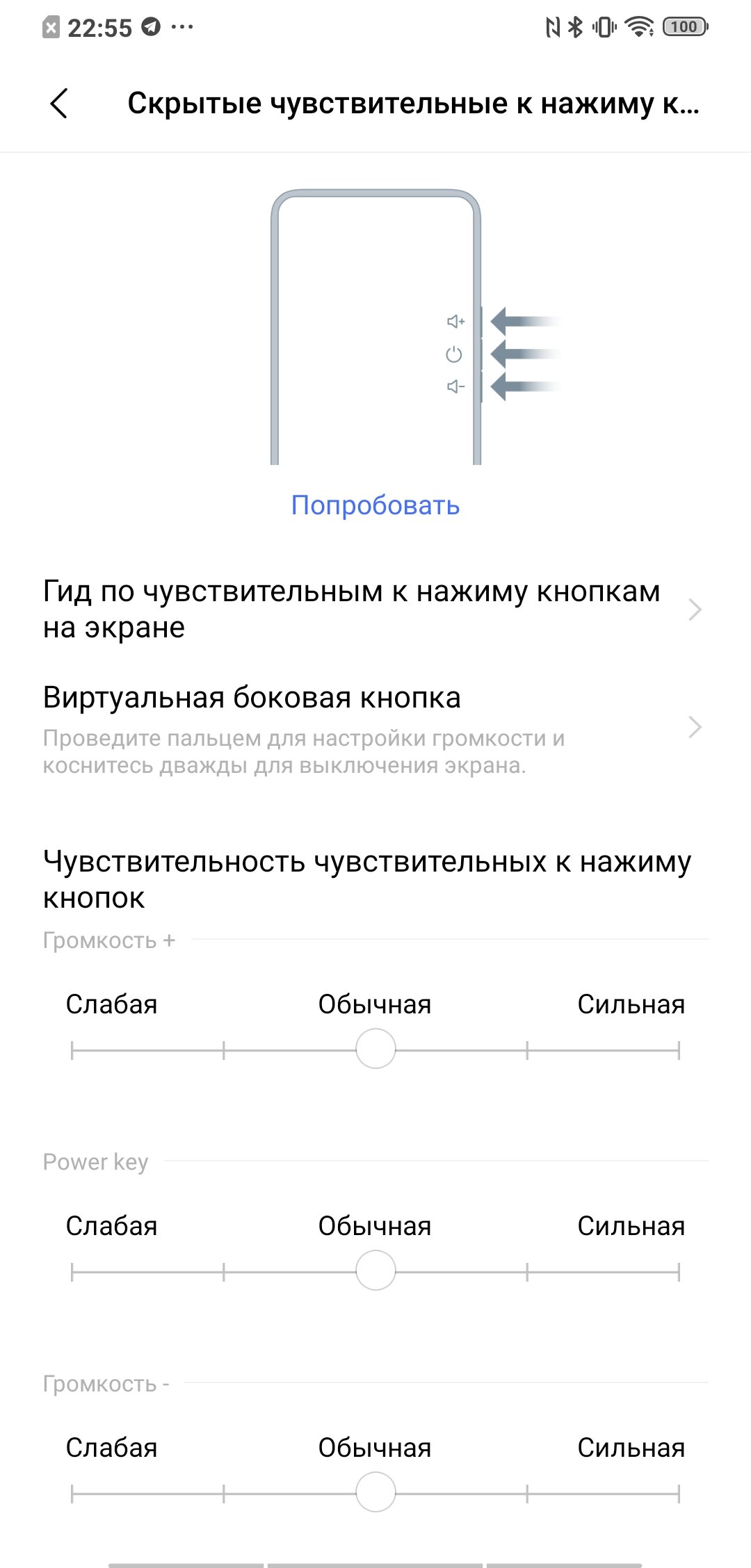Set Громкость + sensitivity to Сильная
Image resolution: width=751 pixels, height=1568 pixels.
coord(678,1050)
